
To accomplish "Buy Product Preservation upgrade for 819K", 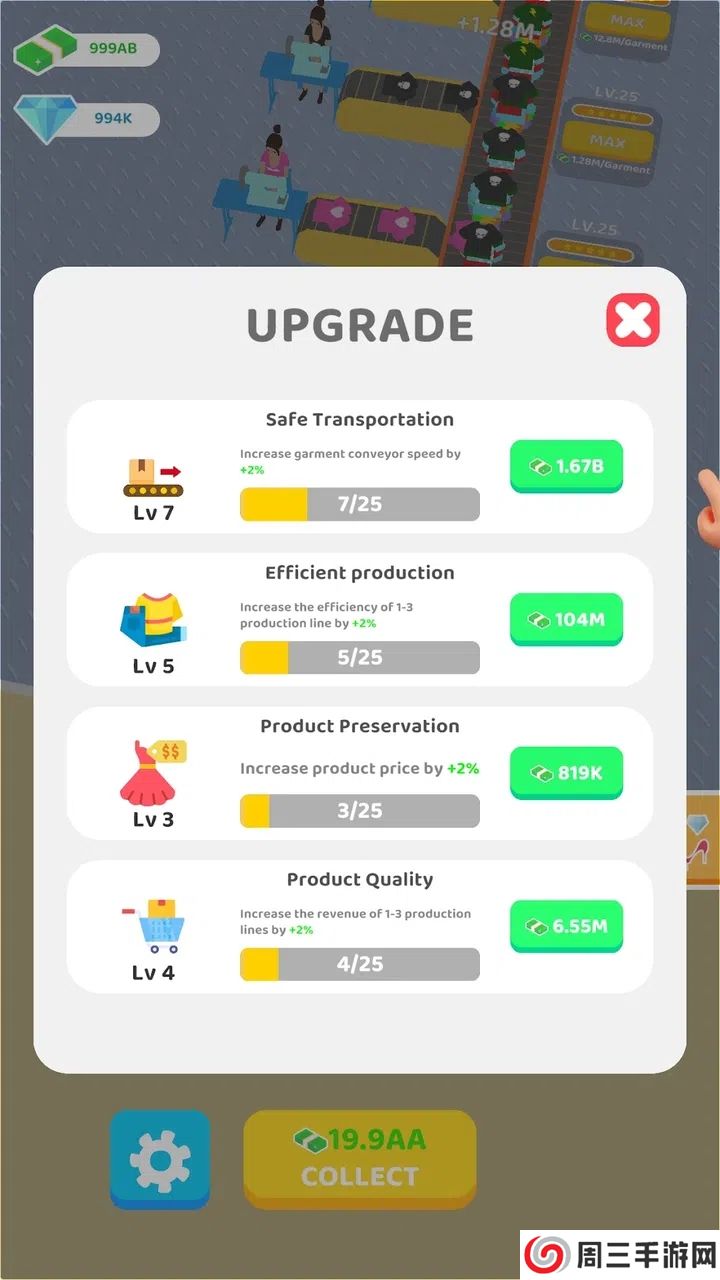I will click(566, 773).
